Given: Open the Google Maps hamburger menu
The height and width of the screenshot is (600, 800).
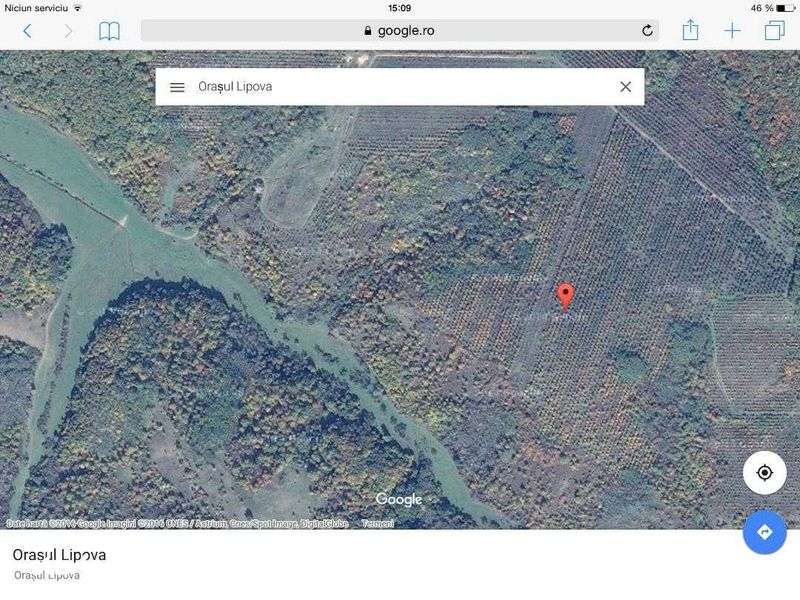Looking at the screenshot, I should [177, 87].
